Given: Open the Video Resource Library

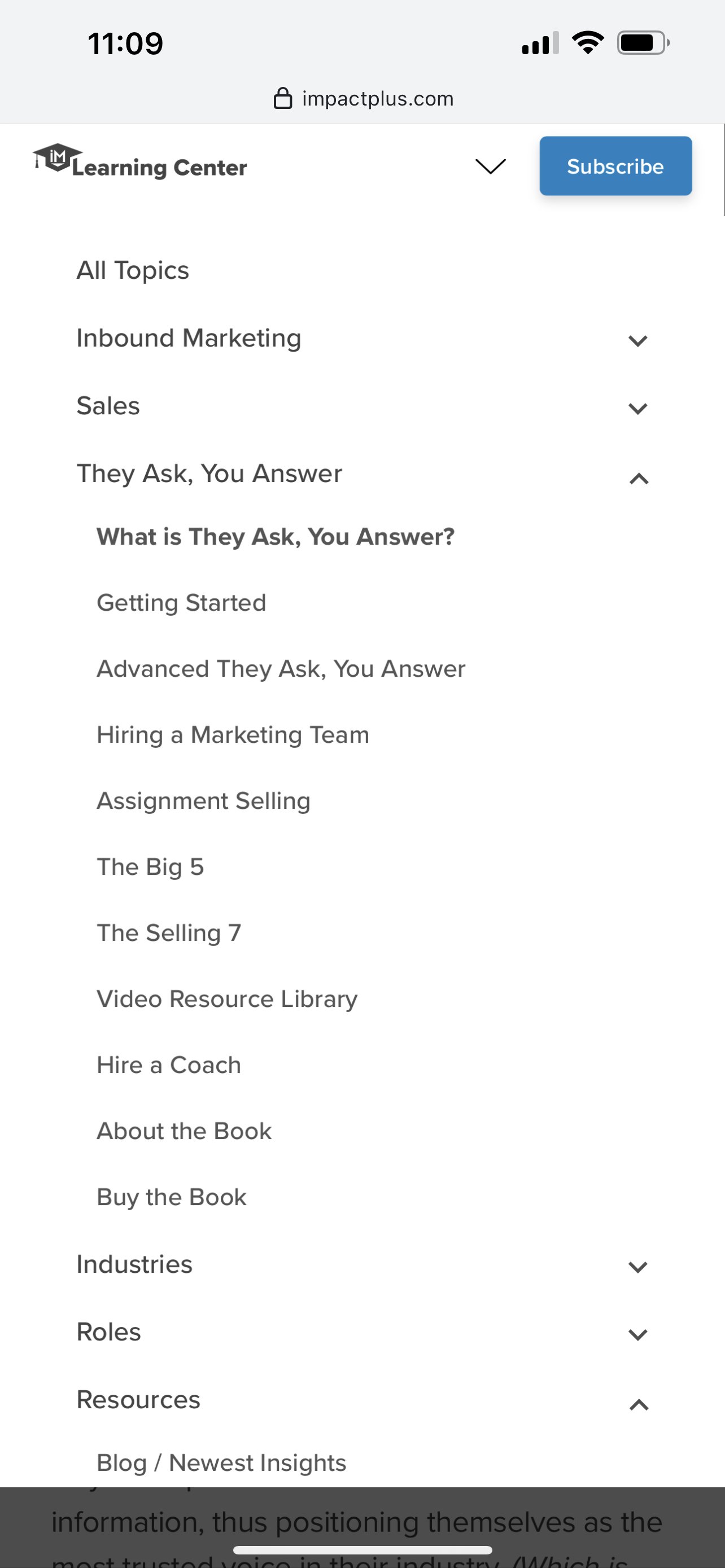Looking at the screenshot, I should point(227,999).
